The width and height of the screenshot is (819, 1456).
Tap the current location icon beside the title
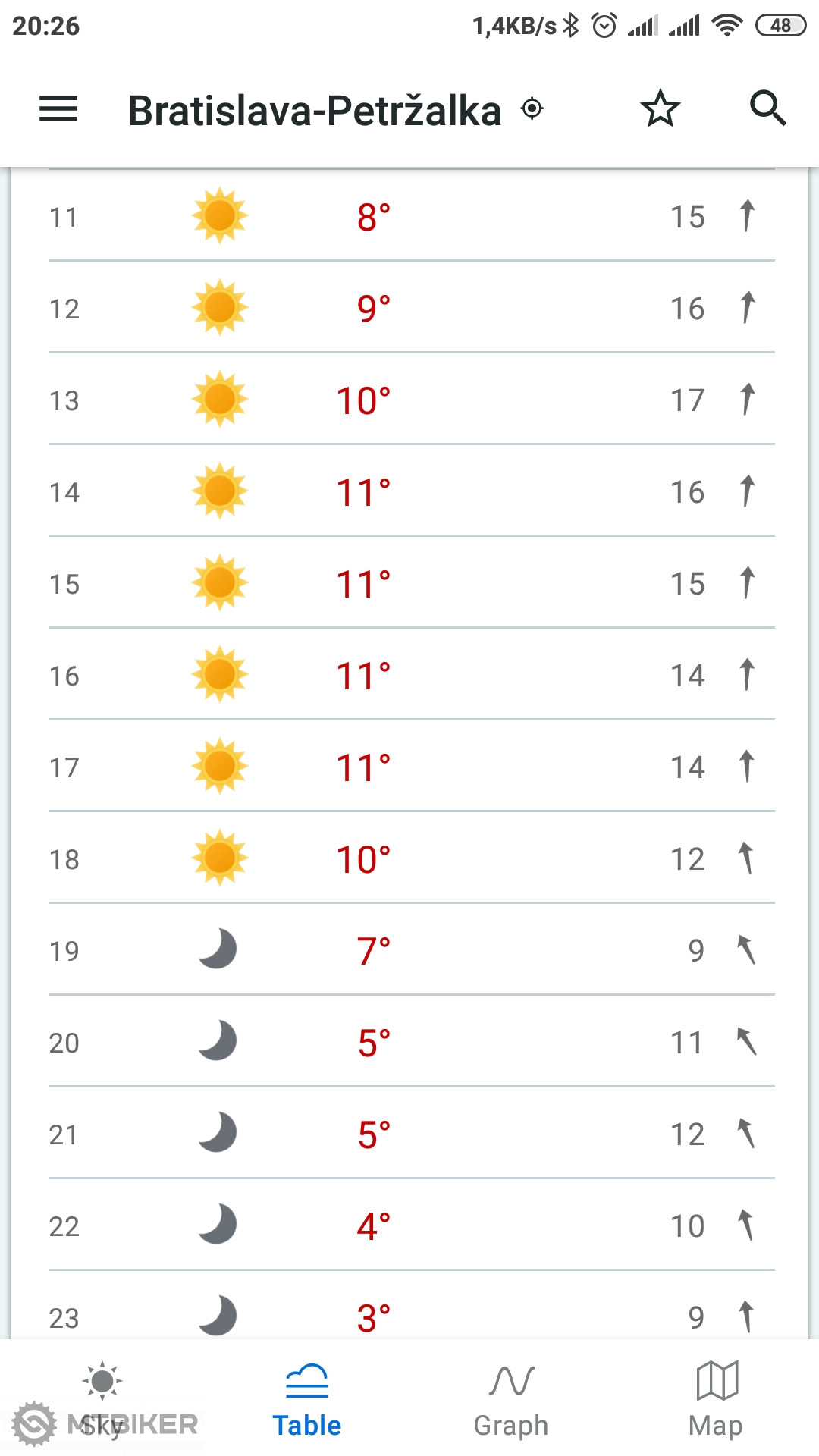[x=532, y=109]
